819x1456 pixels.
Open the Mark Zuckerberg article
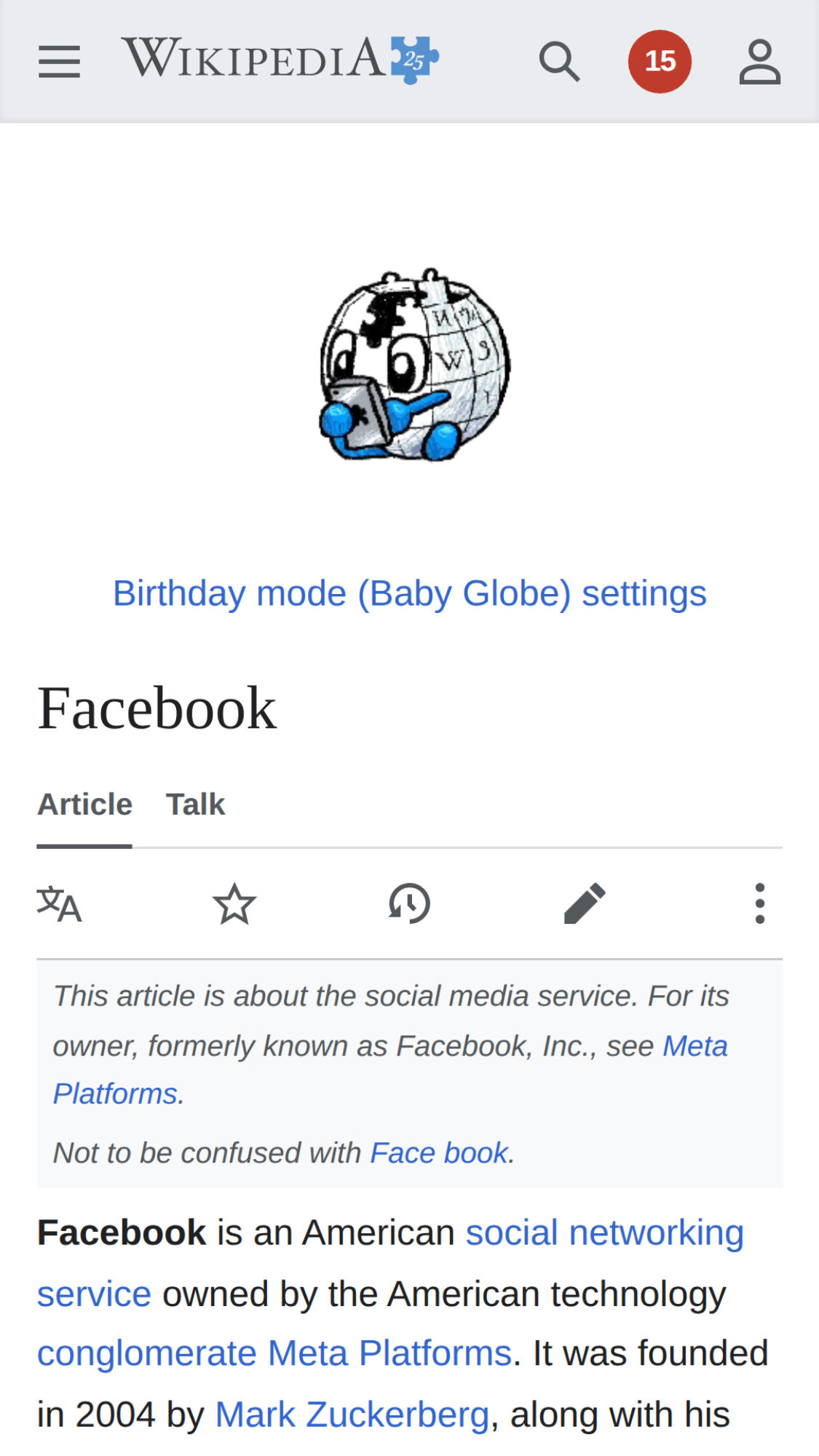pos(352,1415)
